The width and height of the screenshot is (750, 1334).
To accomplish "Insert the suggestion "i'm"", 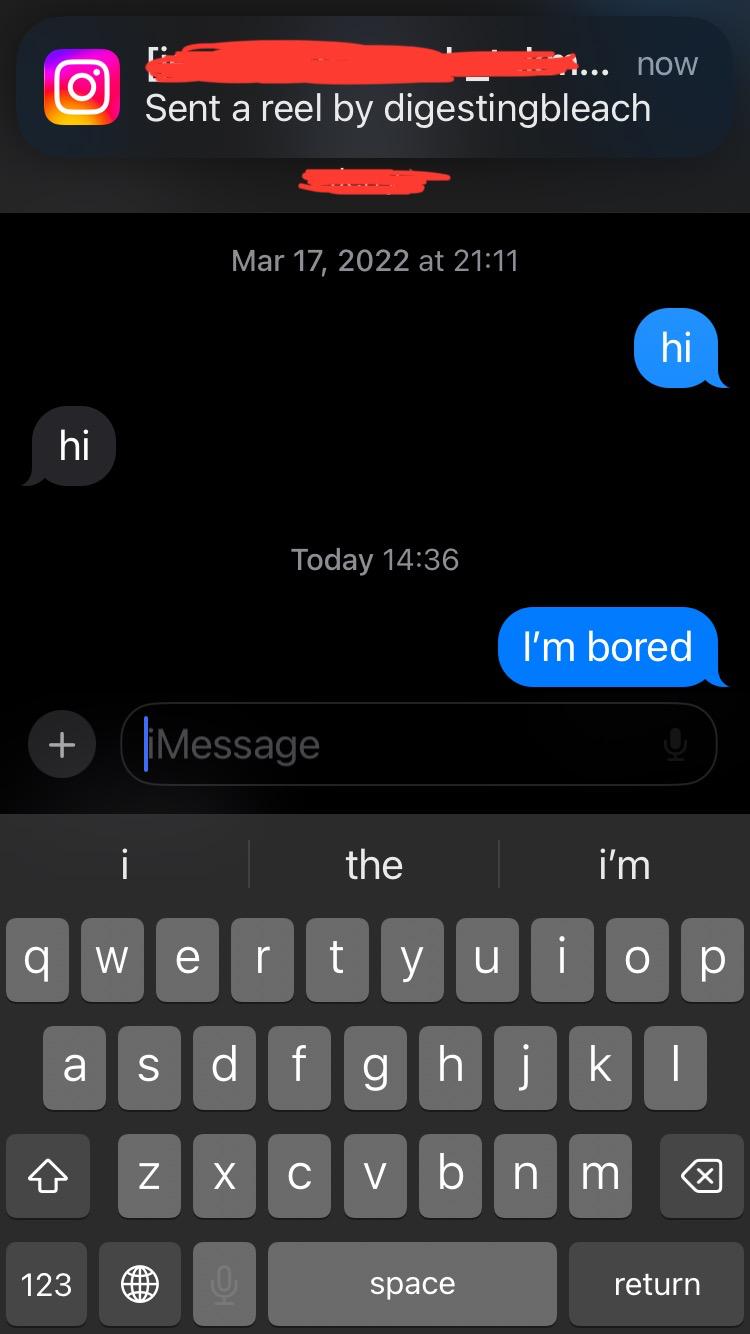I will pyautogui.click(x=624, y=865).
